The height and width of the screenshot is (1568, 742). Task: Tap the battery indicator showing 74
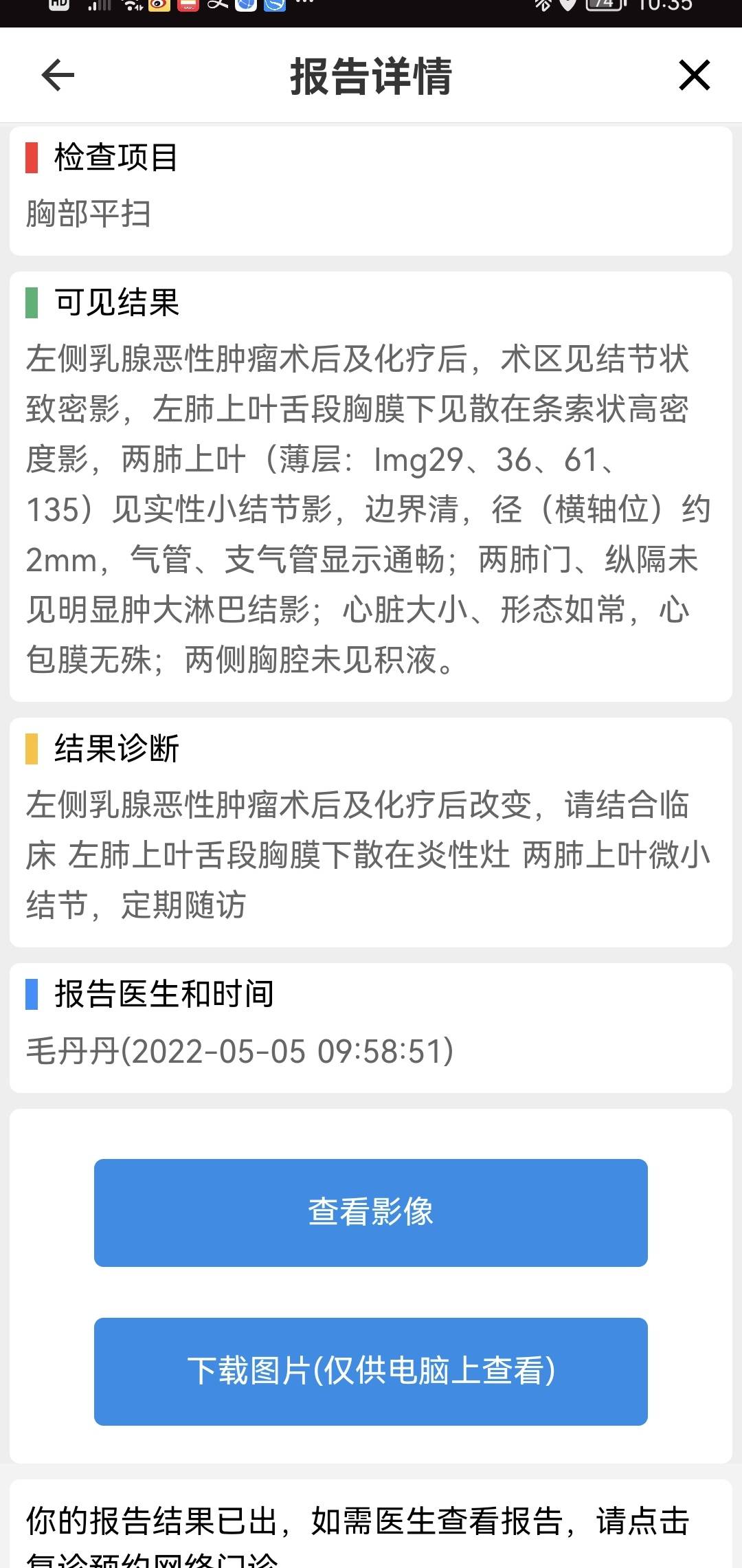[605, 8]
